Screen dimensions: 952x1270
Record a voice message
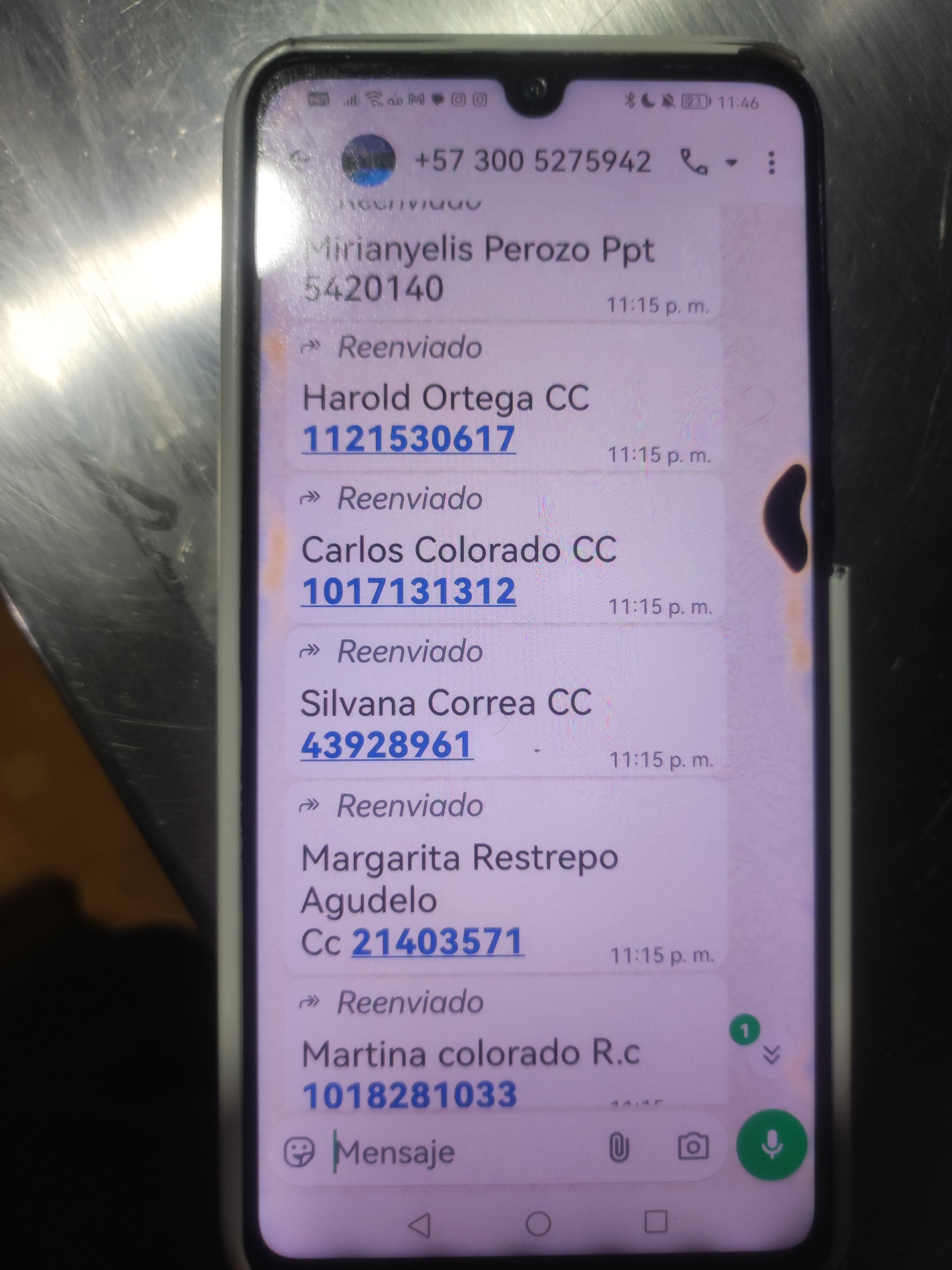[x=772, y=1146]
